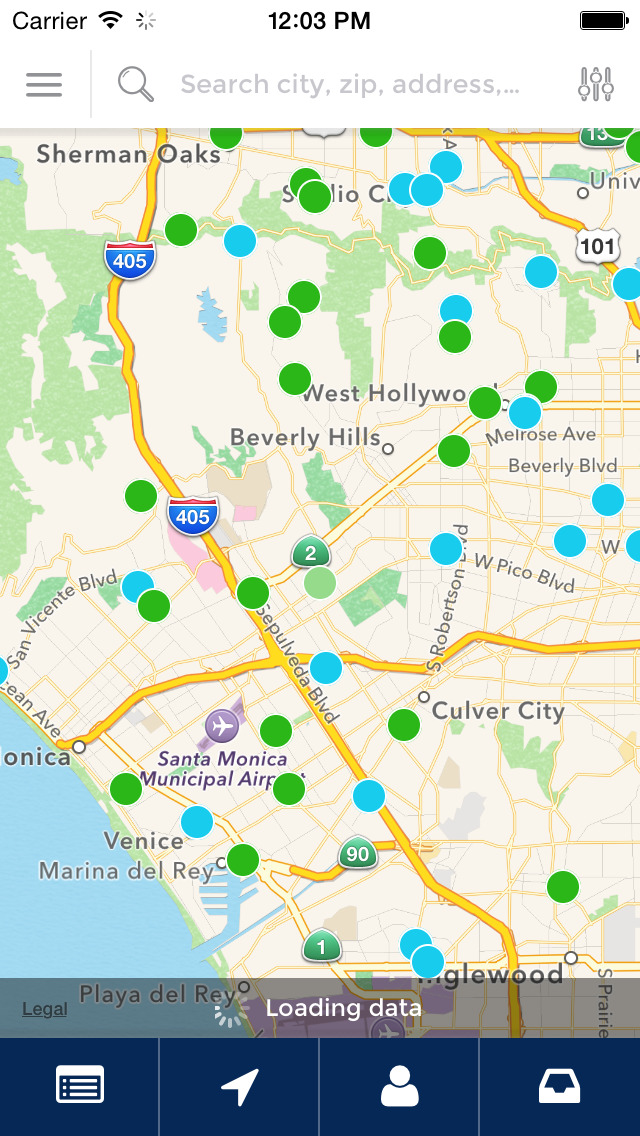Center map on my current location
This screenshot has width=640, height=1136.
tap(239, 1086)
